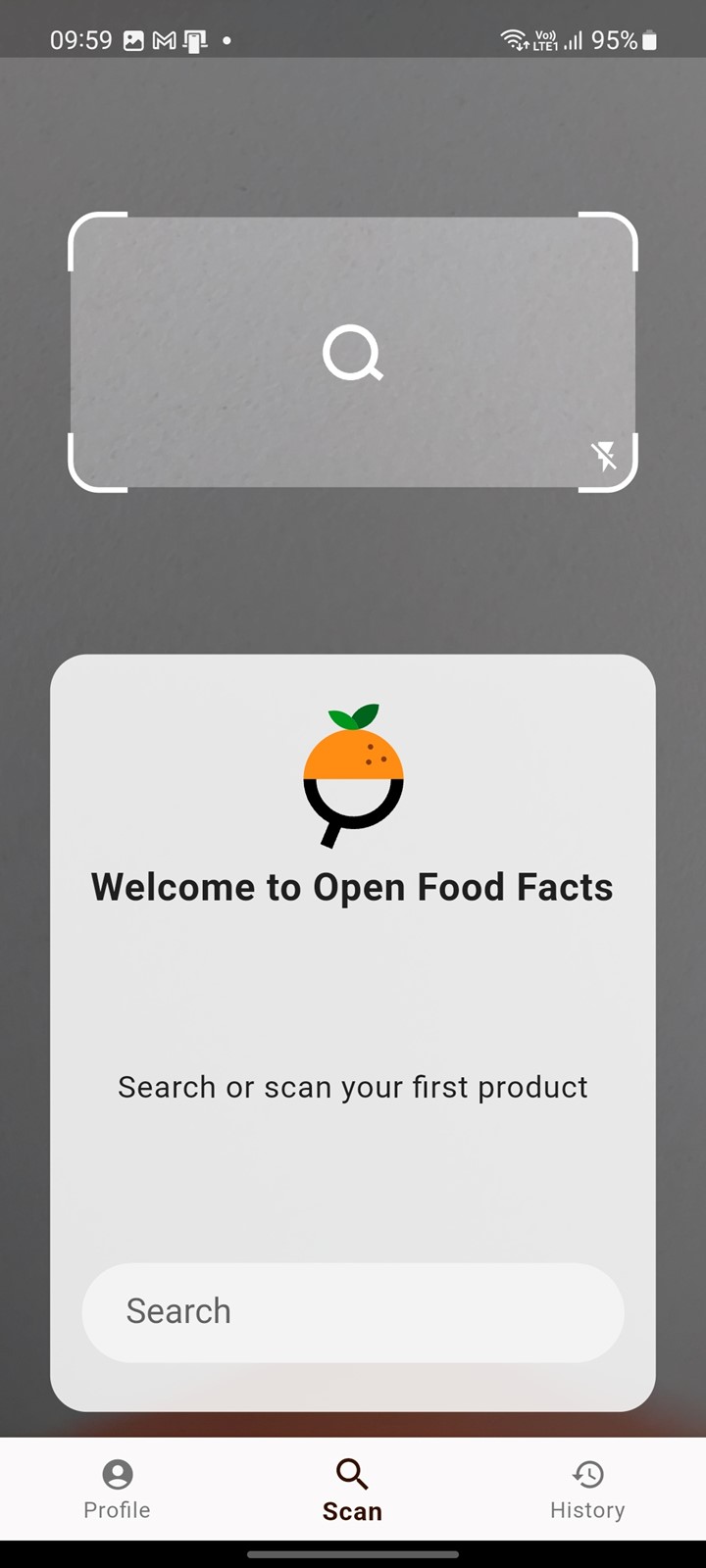Tap the Search field
Screen dimensions: 706x1568
(353, 1312)
